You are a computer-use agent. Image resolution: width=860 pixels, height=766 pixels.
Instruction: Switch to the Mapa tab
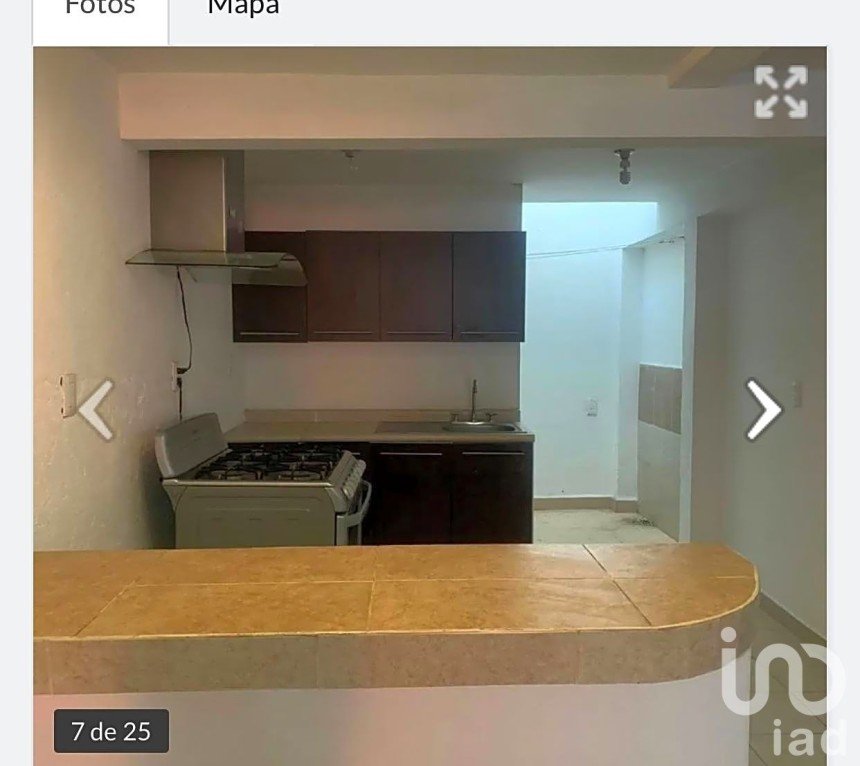(x=243, y=10)
